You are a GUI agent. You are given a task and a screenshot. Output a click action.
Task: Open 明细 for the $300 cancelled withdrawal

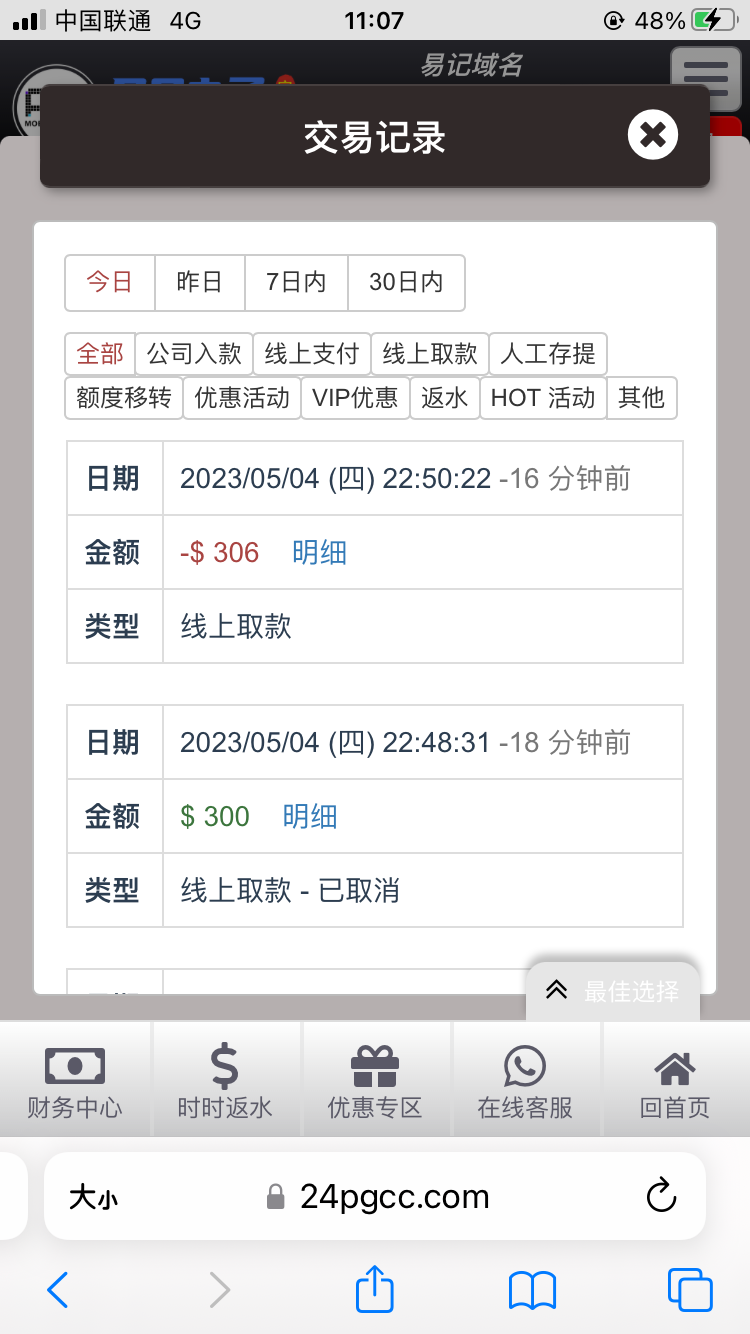pos(310,817)
